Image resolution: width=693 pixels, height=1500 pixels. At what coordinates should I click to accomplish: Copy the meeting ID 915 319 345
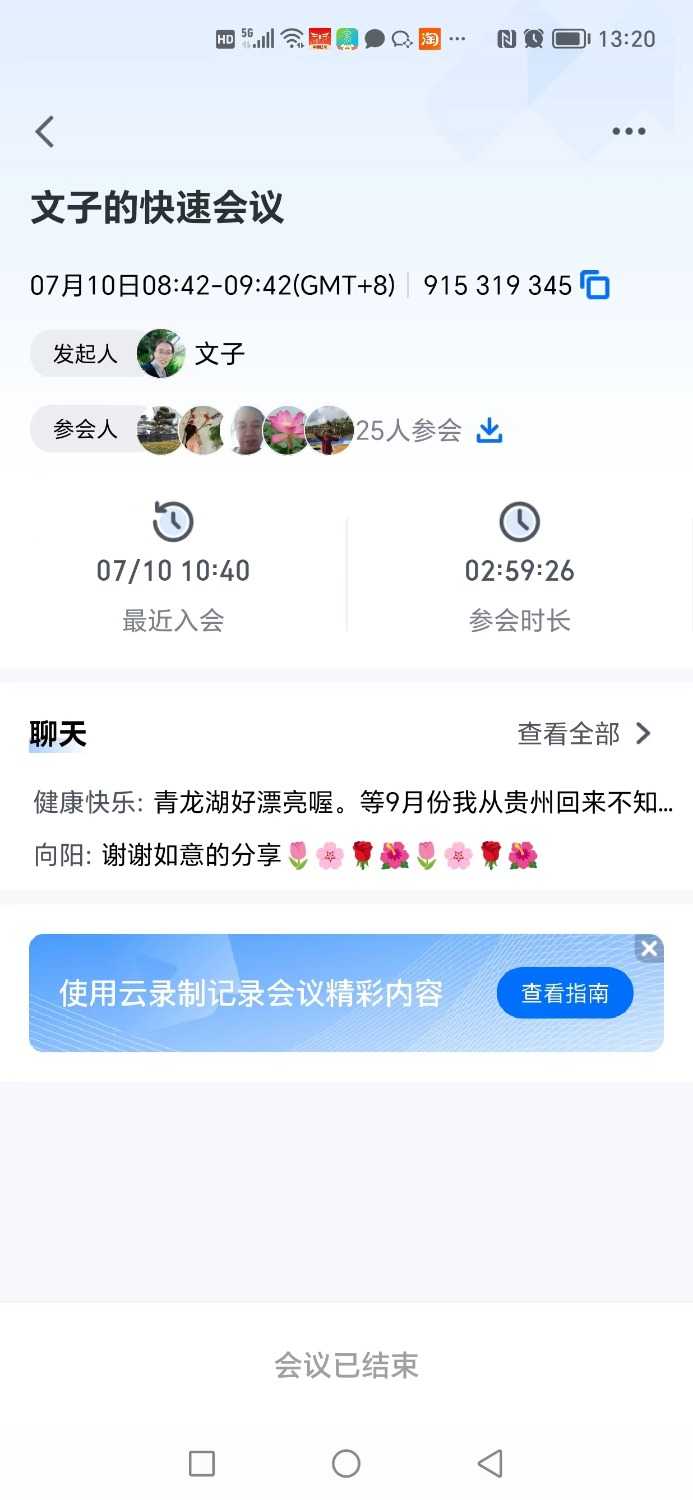595,285
